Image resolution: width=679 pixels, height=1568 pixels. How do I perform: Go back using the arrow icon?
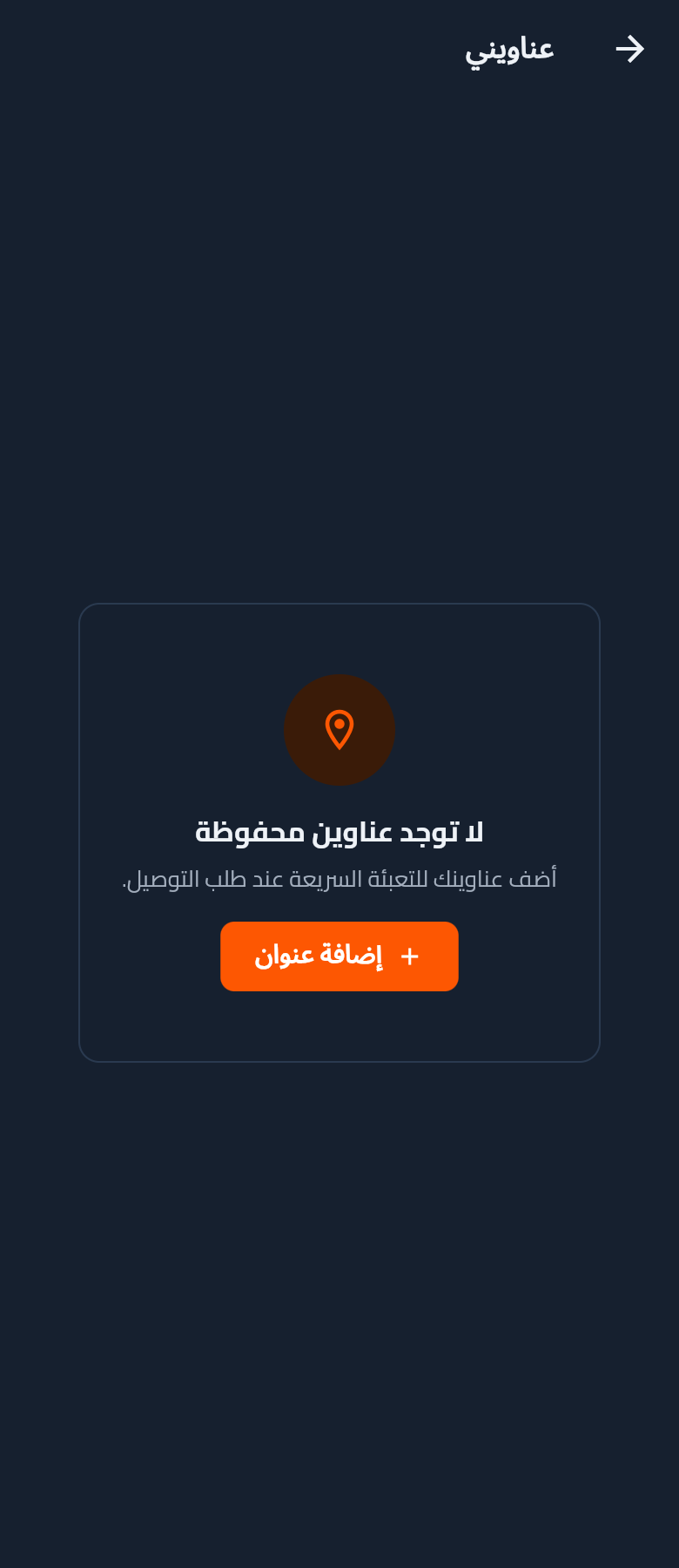tap(629, 49)
